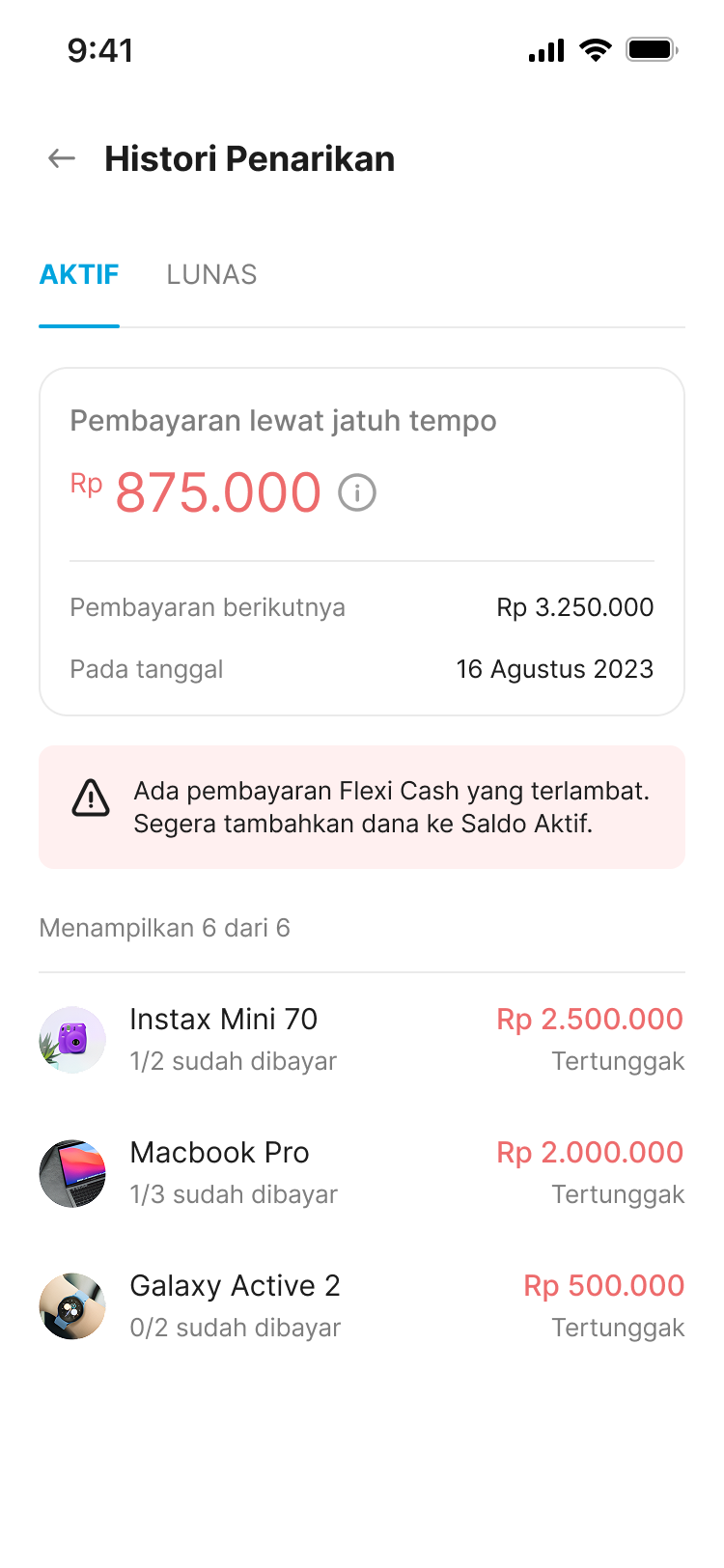Open the info icon beside Rp 875.000
724x1568 pixels.
point(358,492)
